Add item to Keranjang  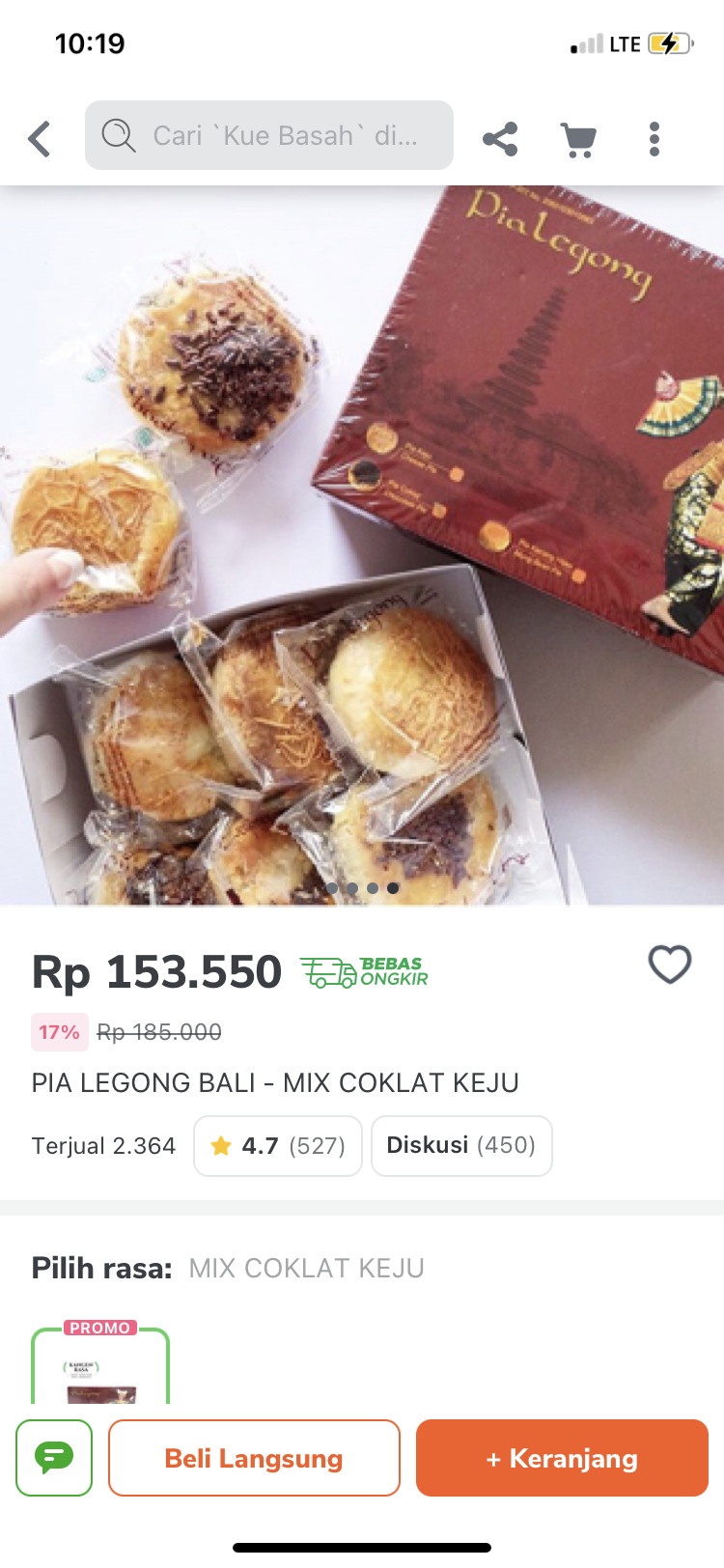562,1458
